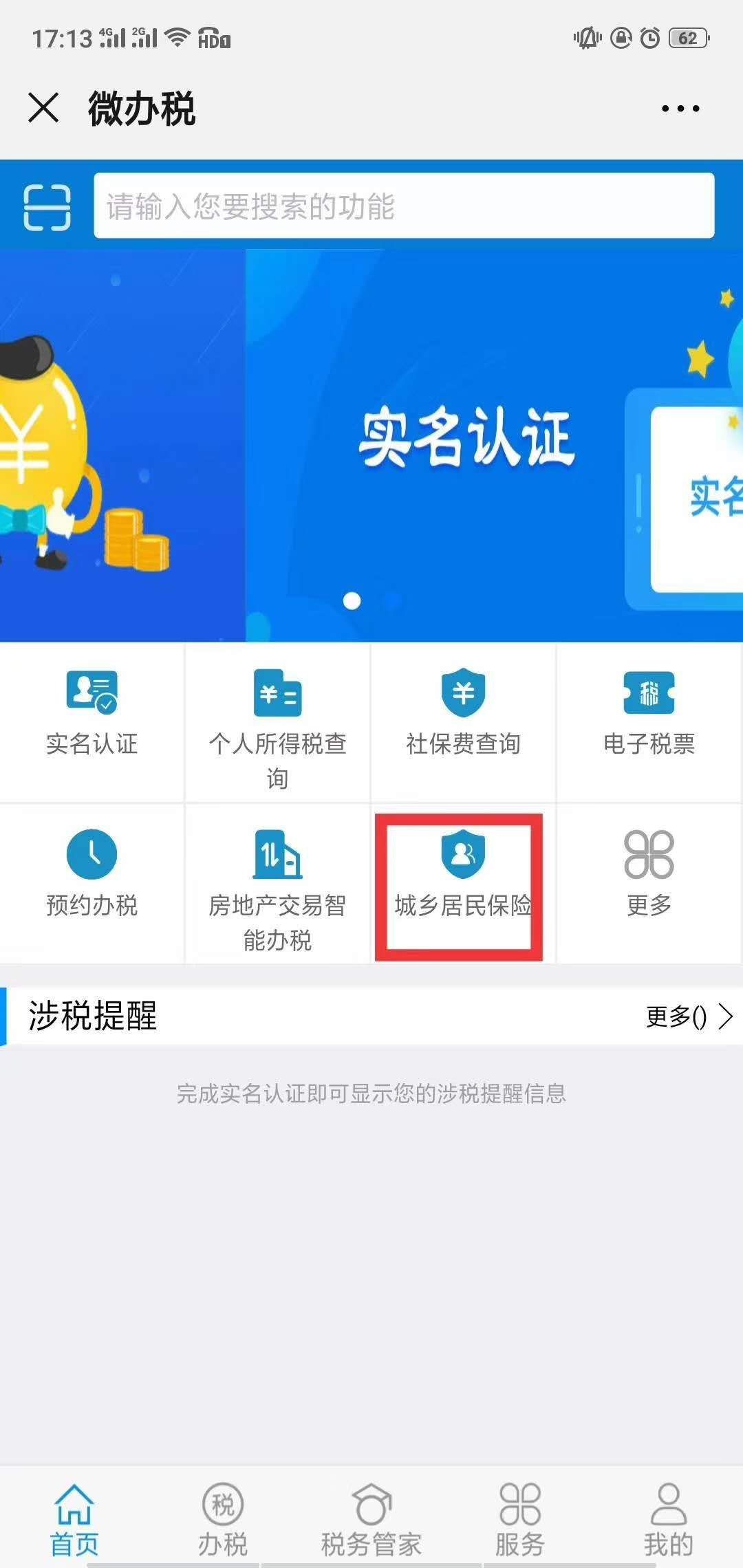
Task: Select the 首页 tab
Action: tap(74, 1521)
